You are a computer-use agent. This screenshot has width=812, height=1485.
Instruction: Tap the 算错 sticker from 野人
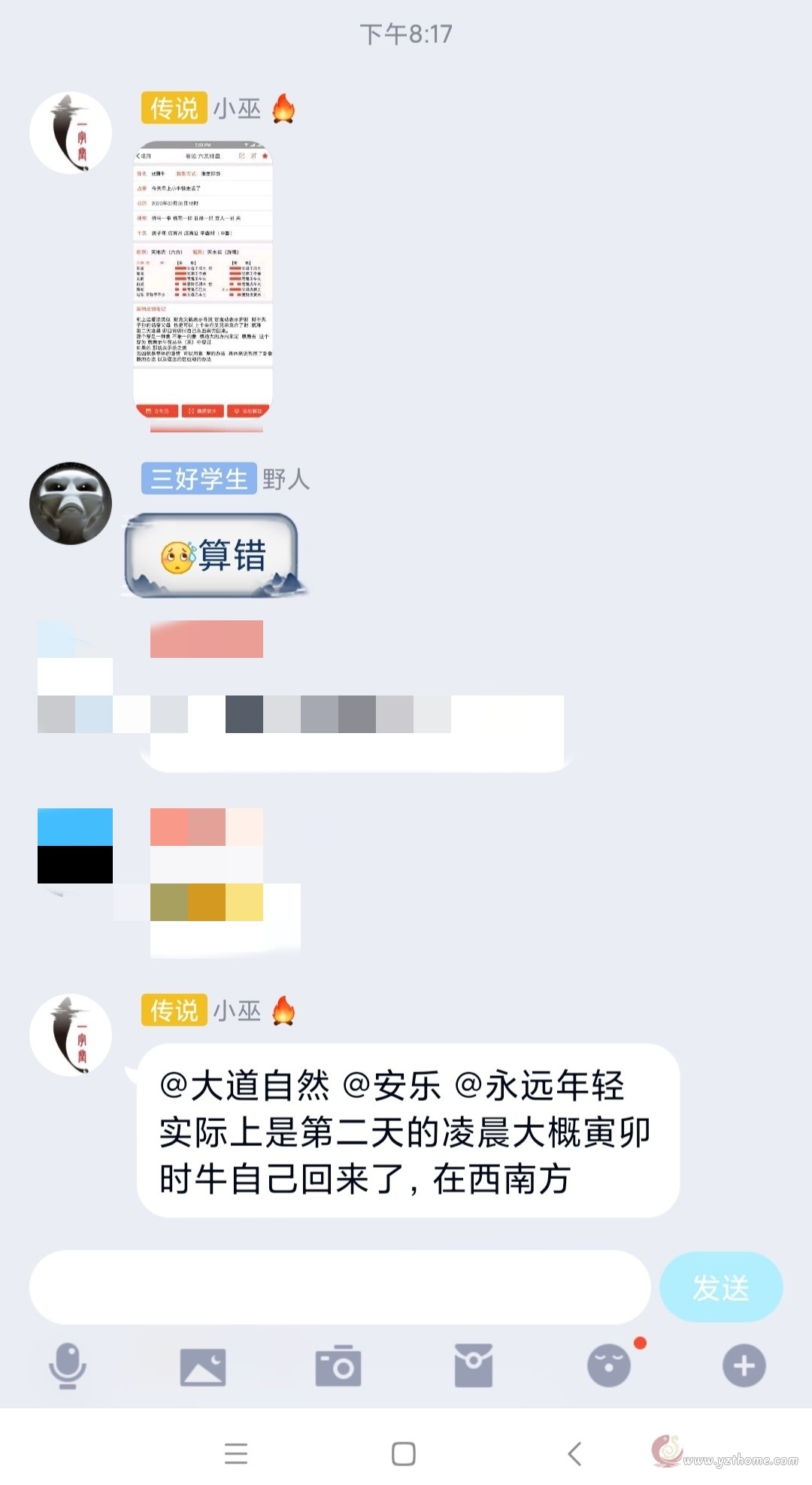tap(215, 556)
